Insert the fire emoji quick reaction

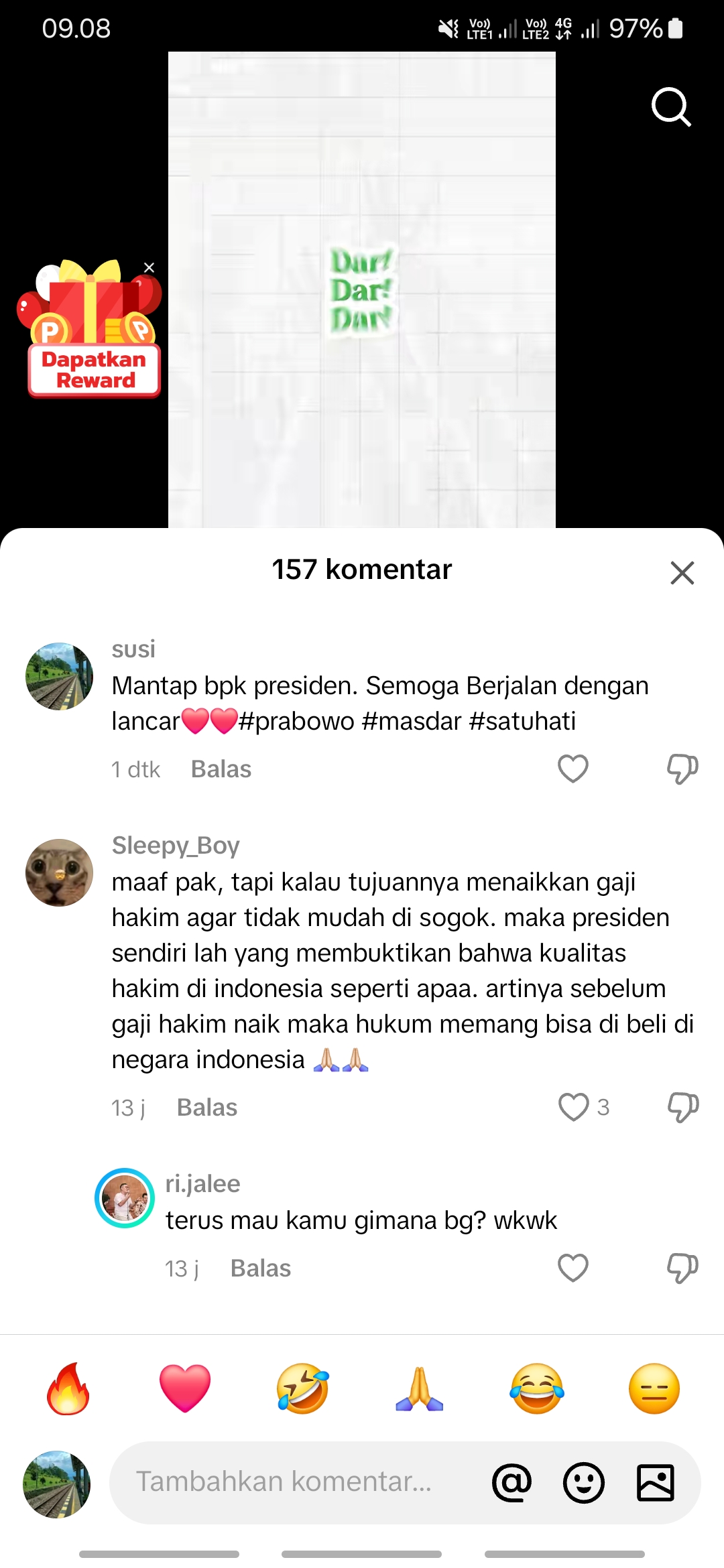pyautogui.click(x=68, y=1388)
